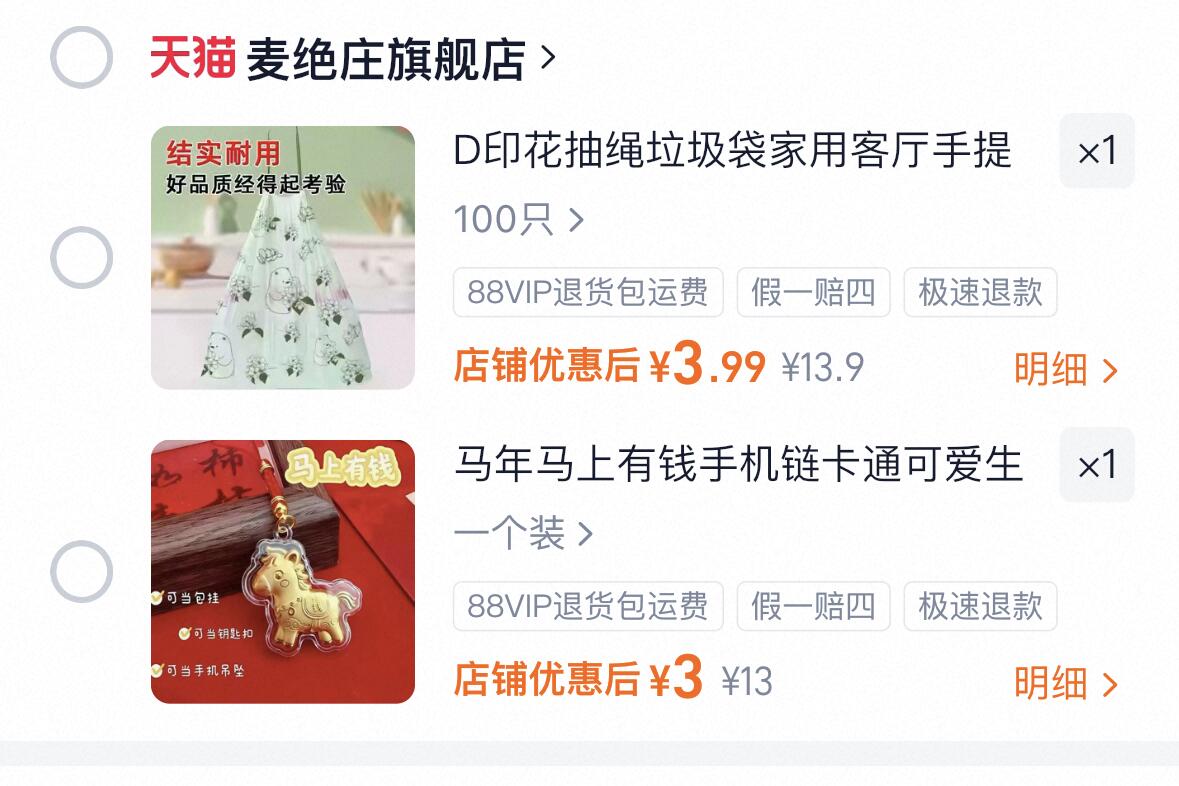Open the golden horse charm product image
The width and height of the screenshot is (1179, 786).
pyautogui.click(x=283, y=572)
